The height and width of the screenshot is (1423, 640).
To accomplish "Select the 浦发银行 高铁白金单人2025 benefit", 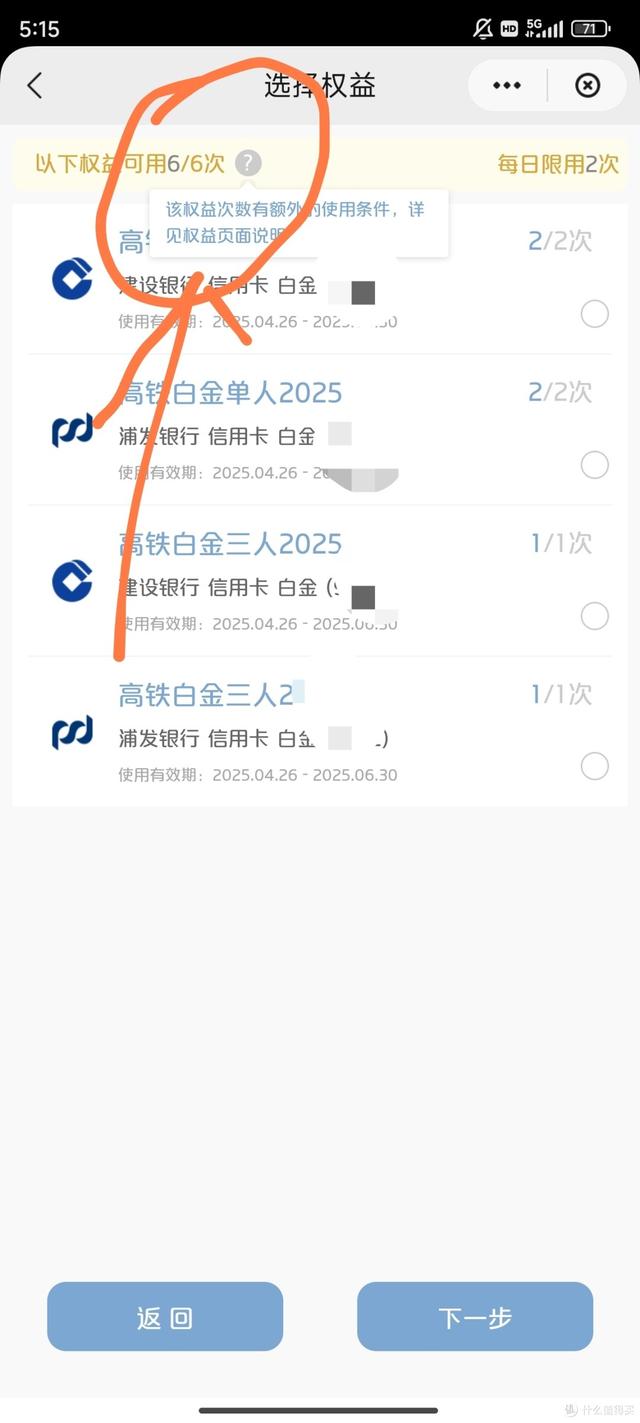I will click(320, 430).
